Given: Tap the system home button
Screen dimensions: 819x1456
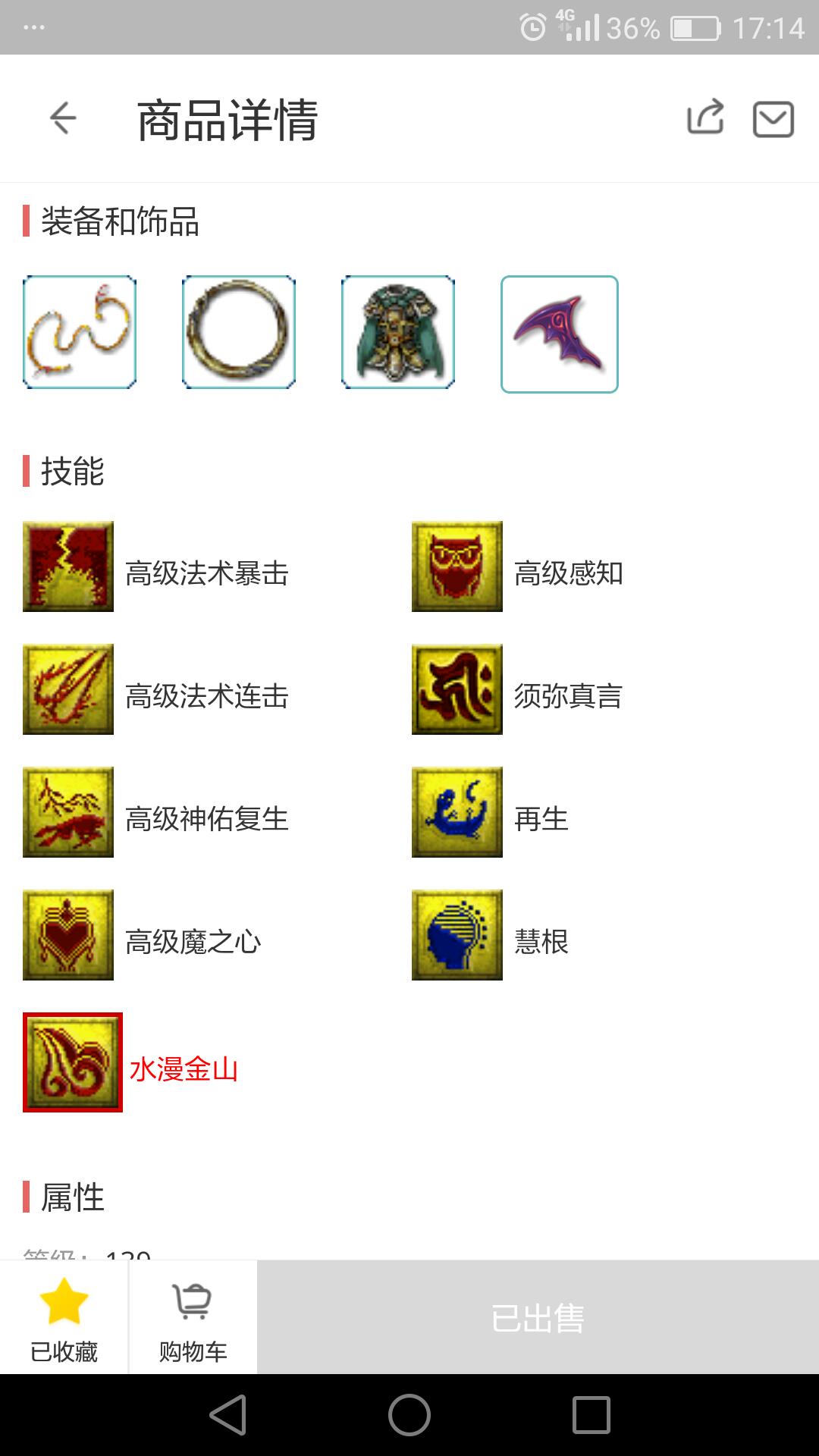Looking at the screenshot, I should [x=409, y=1415].
